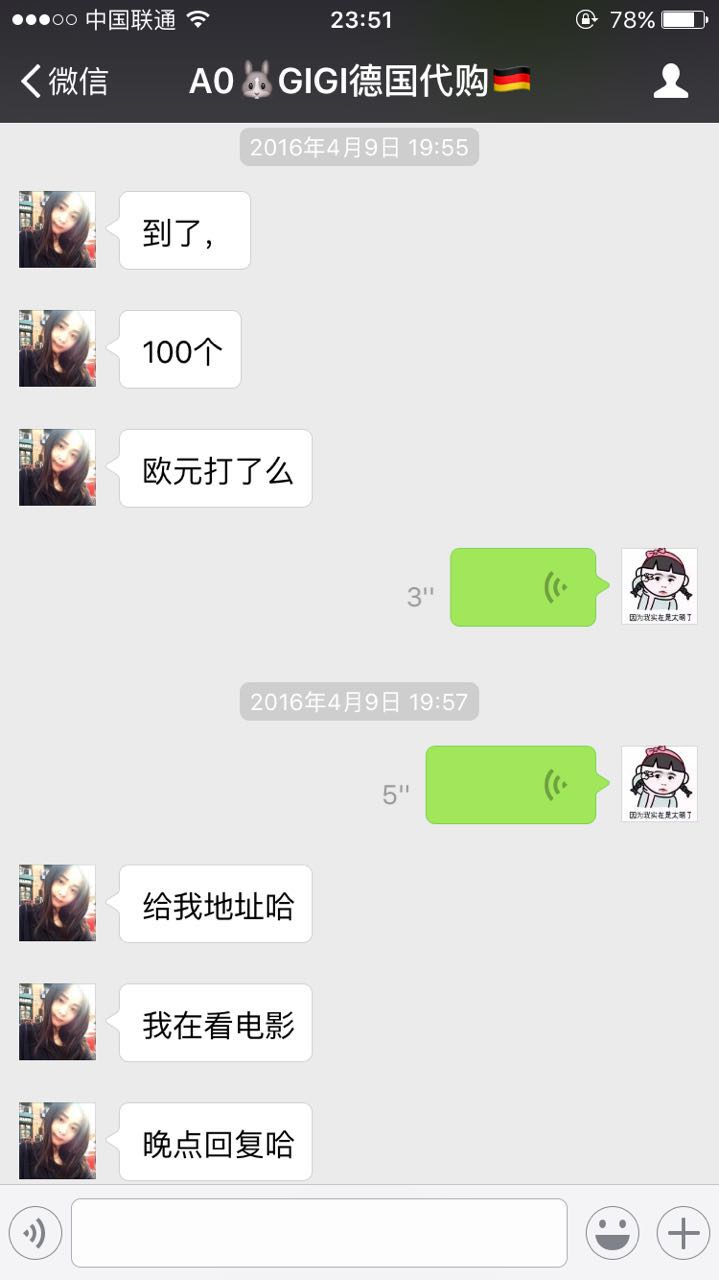Focus the message text field
The width and height of the screenshot is (719, 1280).
318,1233
